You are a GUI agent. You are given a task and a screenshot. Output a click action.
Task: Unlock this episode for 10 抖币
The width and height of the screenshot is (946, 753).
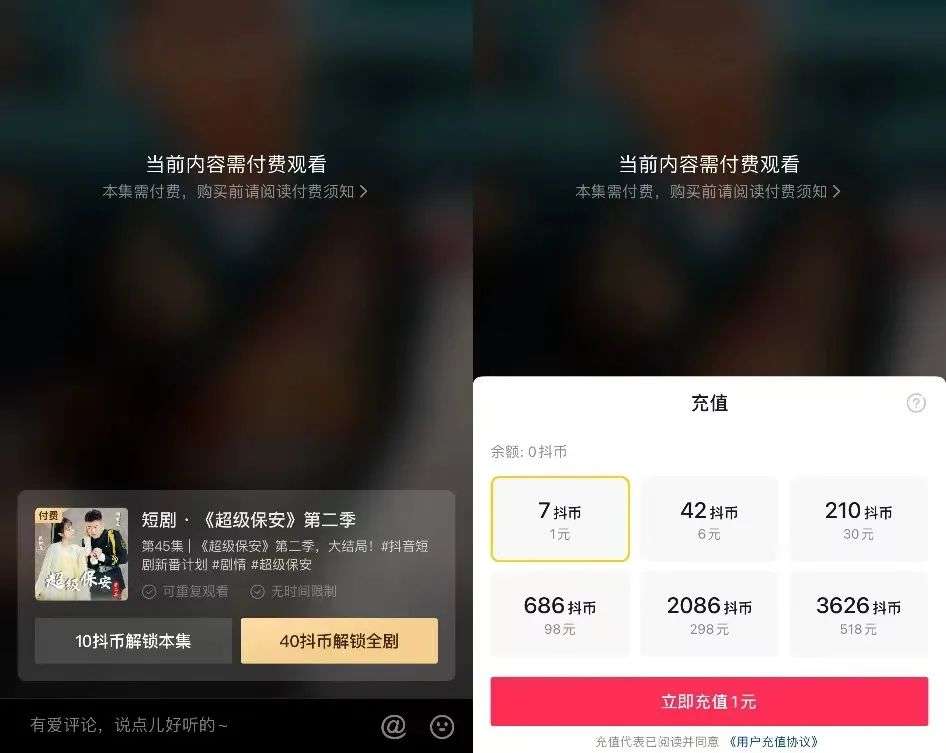coord(133,641)
